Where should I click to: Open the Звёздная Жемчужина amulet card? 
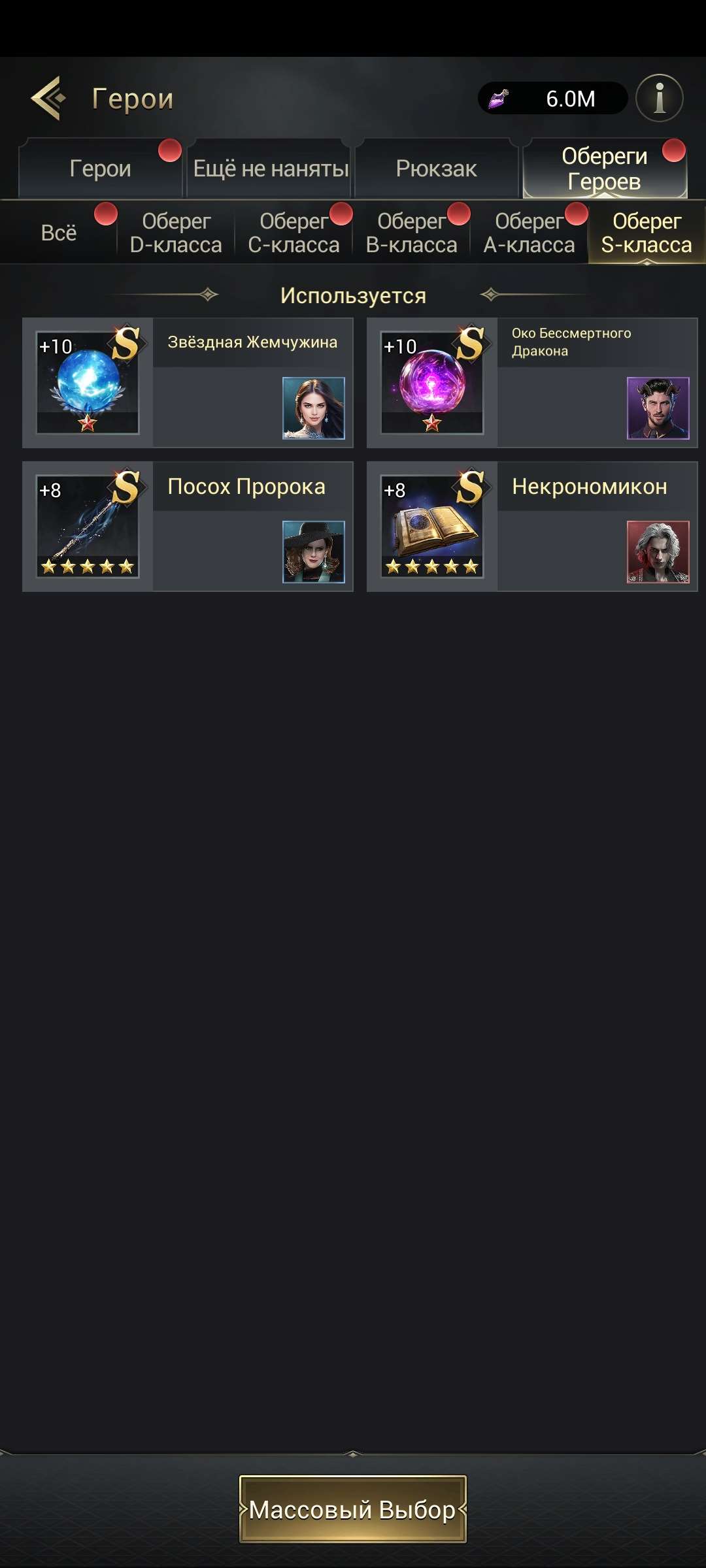click(x=188, y=383)
